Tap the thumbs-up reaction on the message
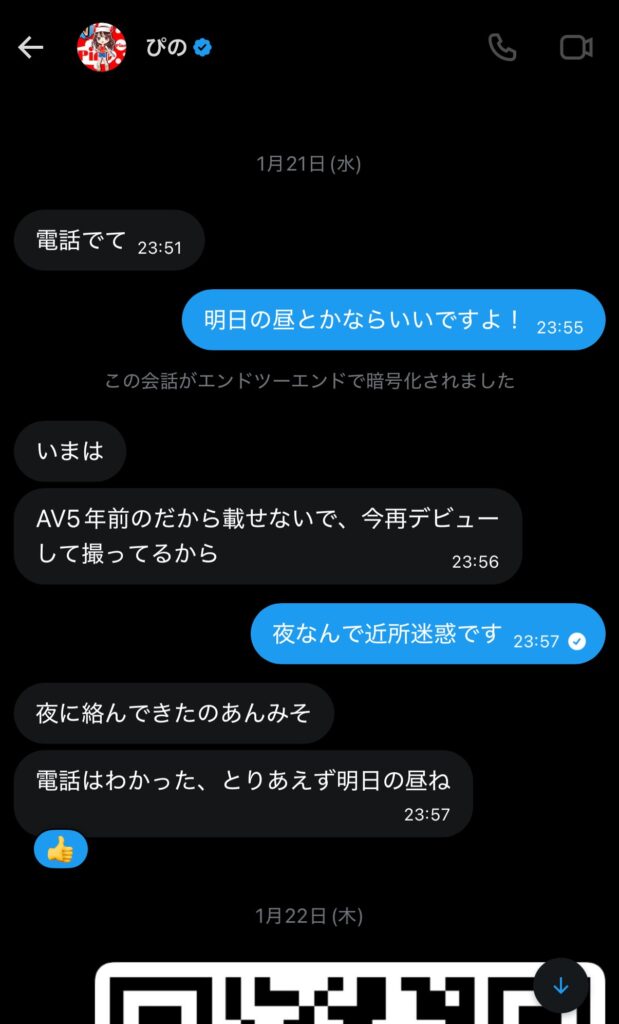Image resolution: width=619 pixels, height=1024 pixels. 61,851
